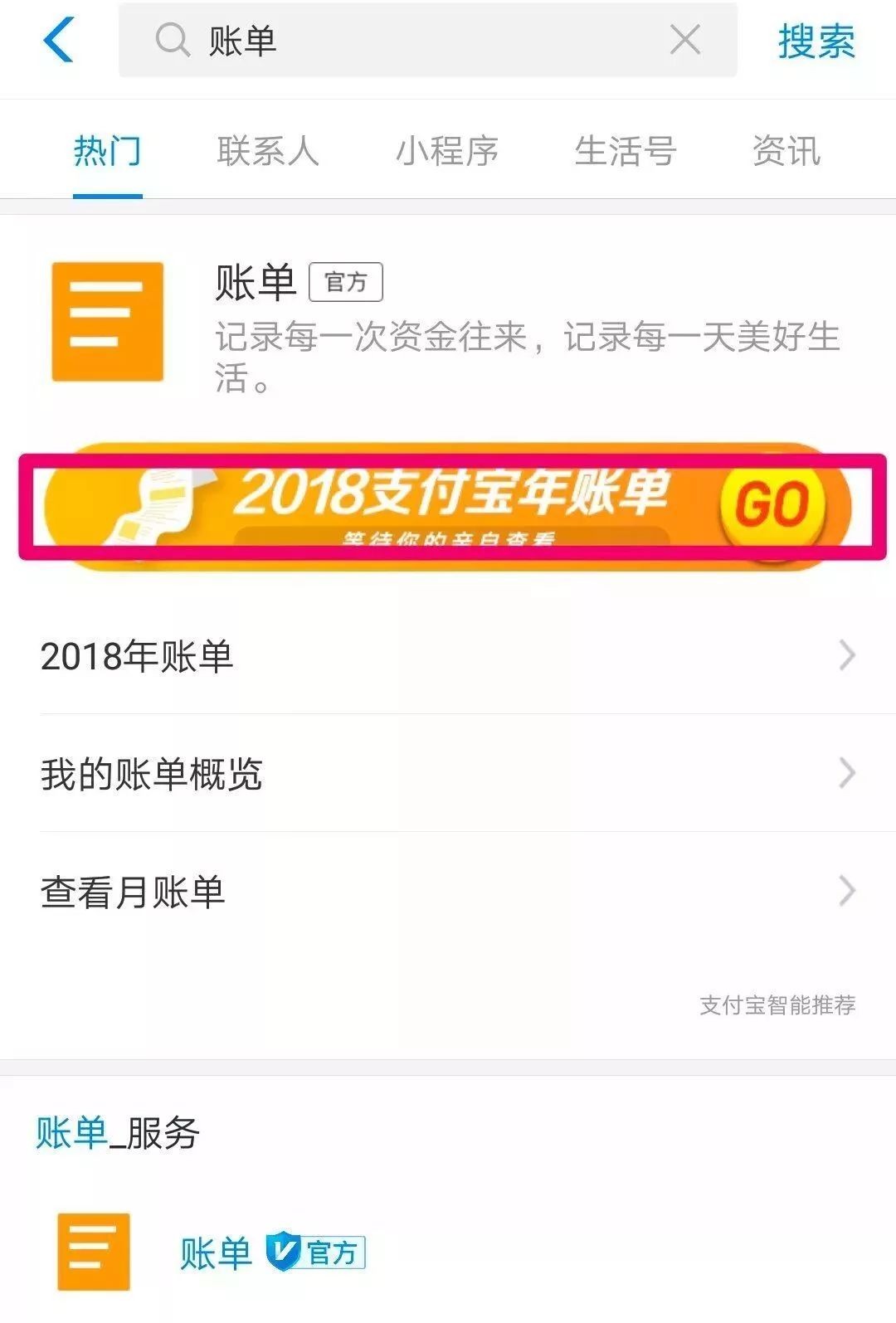Viewport: 896px width, 1323px height.
Task: Clear the search text with the X
Action: tap(685, 39)
